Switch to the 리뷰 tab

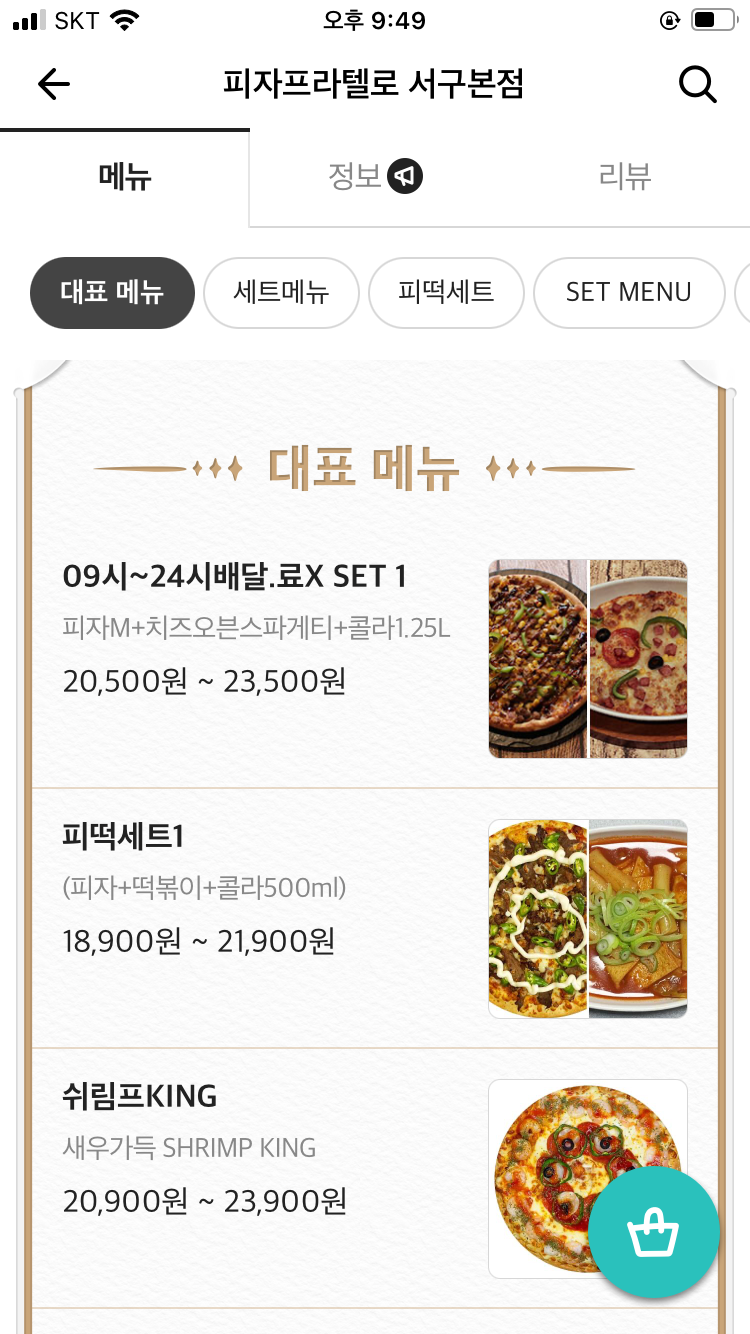coord(625,177)
